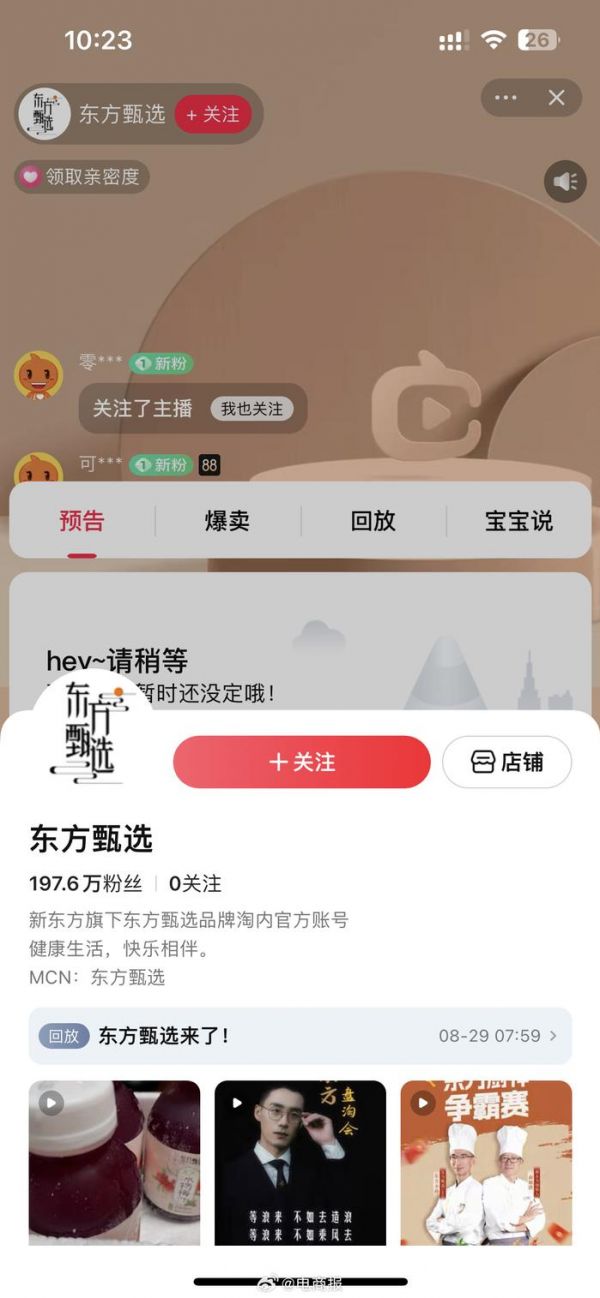Viewport: 600px width, 1298px height.
Task: Tap the red +关注 button
Action: [301, 762]
